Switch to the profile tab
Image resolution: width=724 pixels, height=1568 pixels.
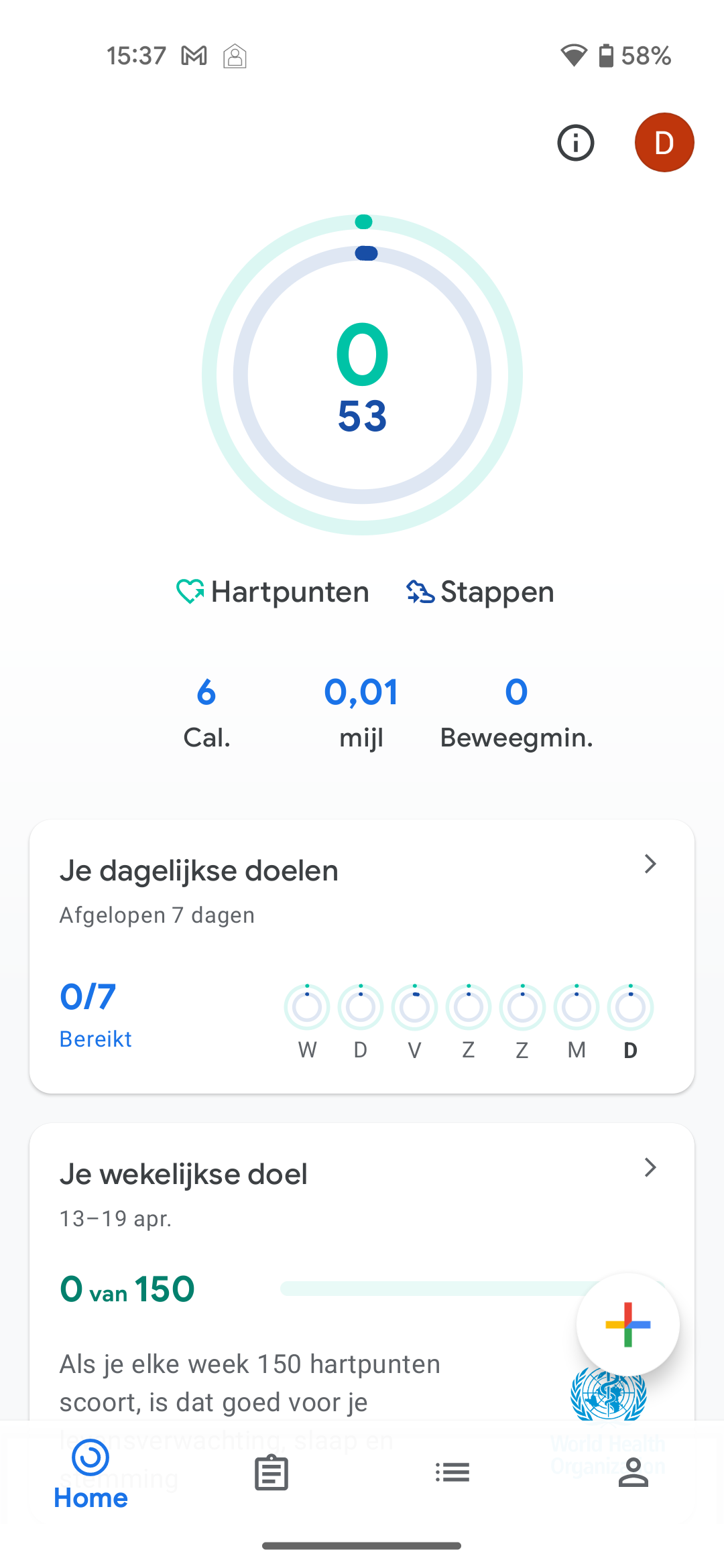coord(633,1473)
